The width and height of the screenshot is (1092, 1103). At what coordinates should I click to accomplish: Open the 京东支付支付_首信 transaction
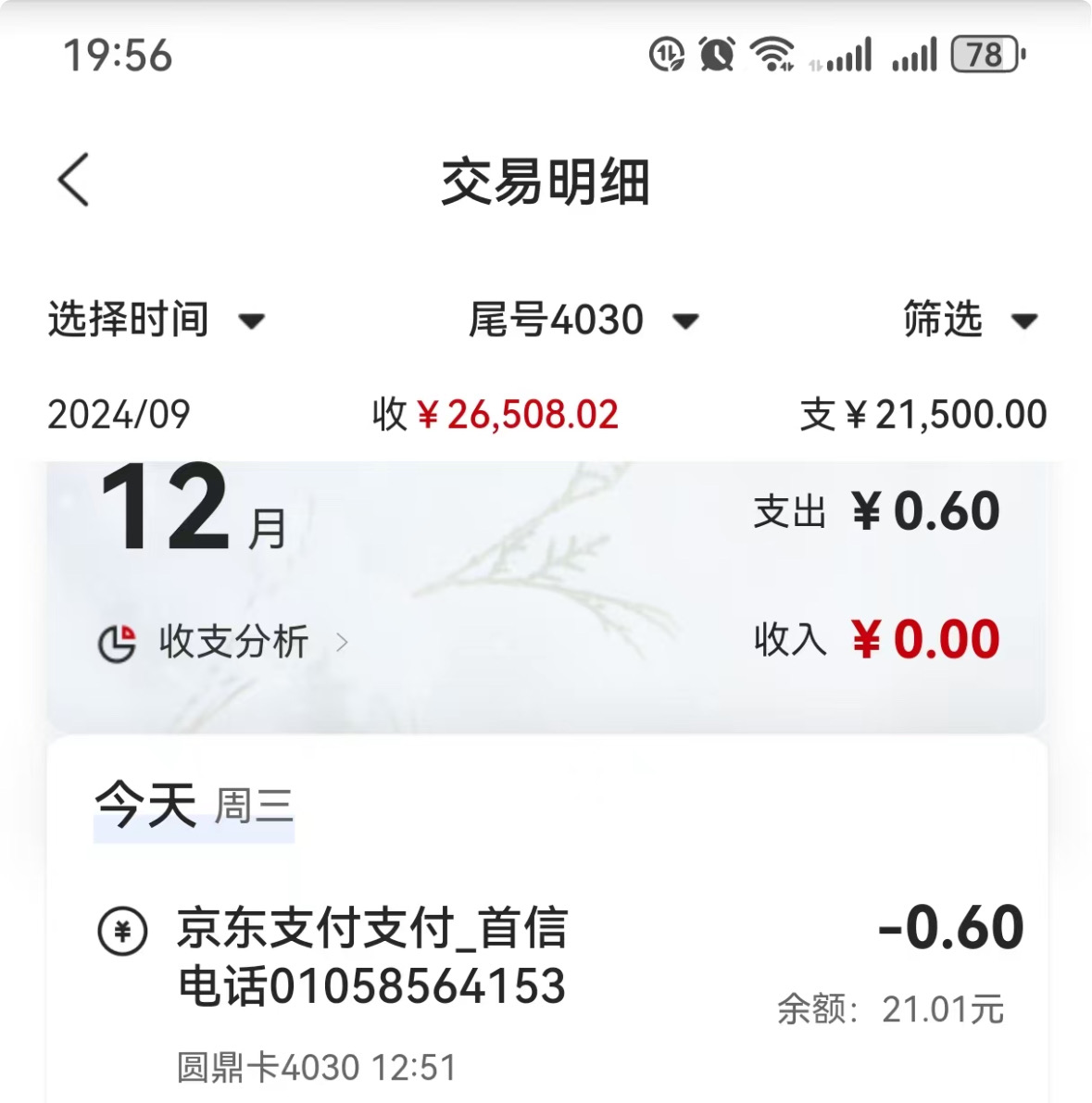pos(546,982)
